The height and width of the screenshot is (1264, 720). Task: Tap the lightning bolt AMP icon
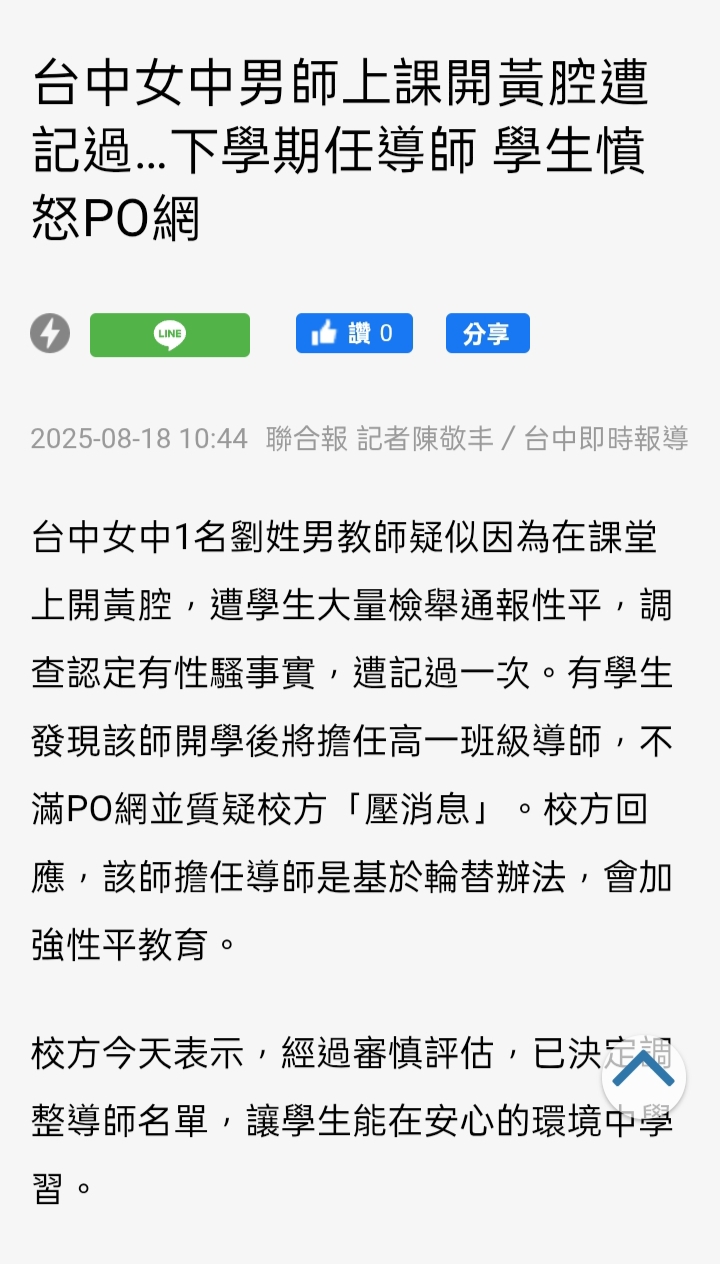click(50, 333)
